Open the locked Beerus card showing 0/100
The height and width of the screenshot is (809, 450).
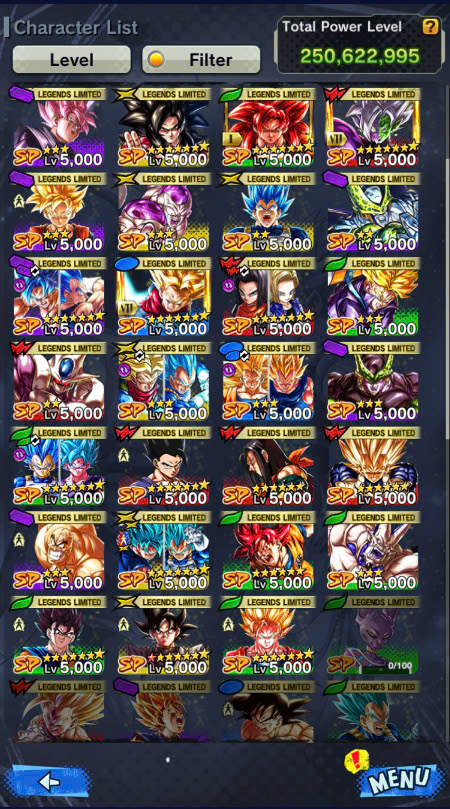coord(372,635)
